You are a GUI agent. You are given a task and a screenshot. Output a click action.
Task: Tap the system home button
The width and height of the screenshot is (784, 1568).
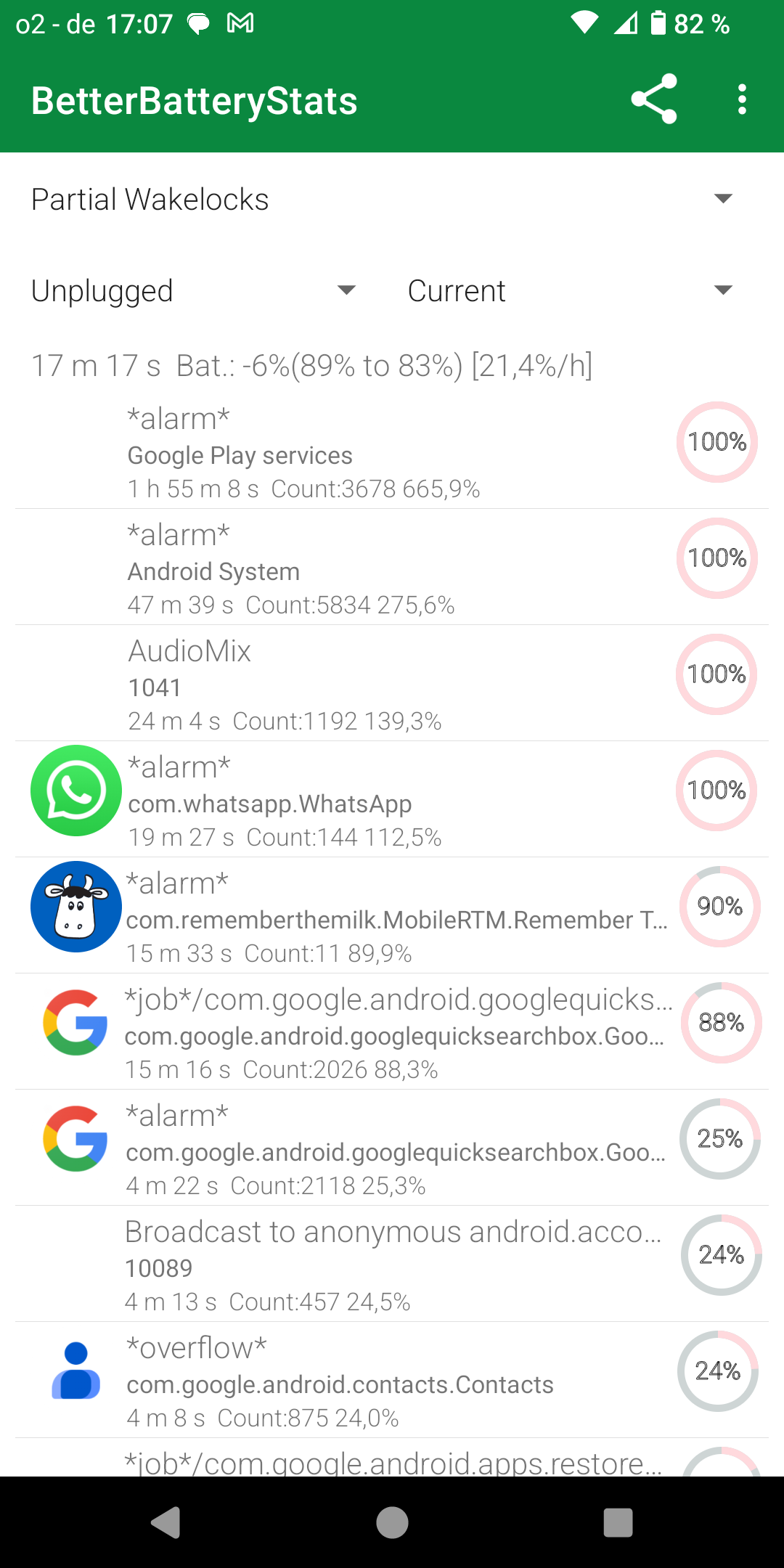(x=392, y=1522)
